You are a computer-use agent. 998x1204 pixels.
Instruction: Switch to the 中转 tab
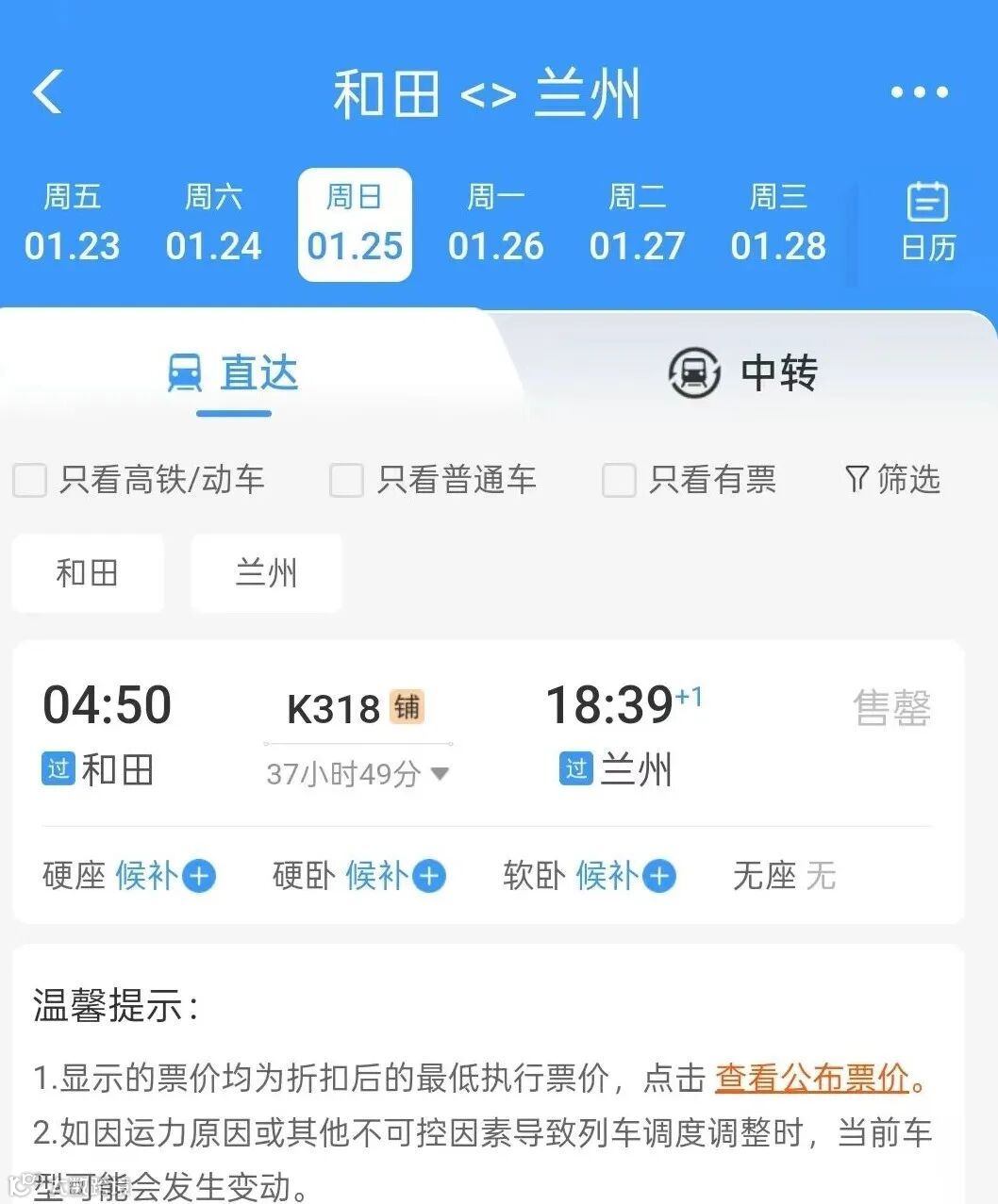(x=776, y=373)
